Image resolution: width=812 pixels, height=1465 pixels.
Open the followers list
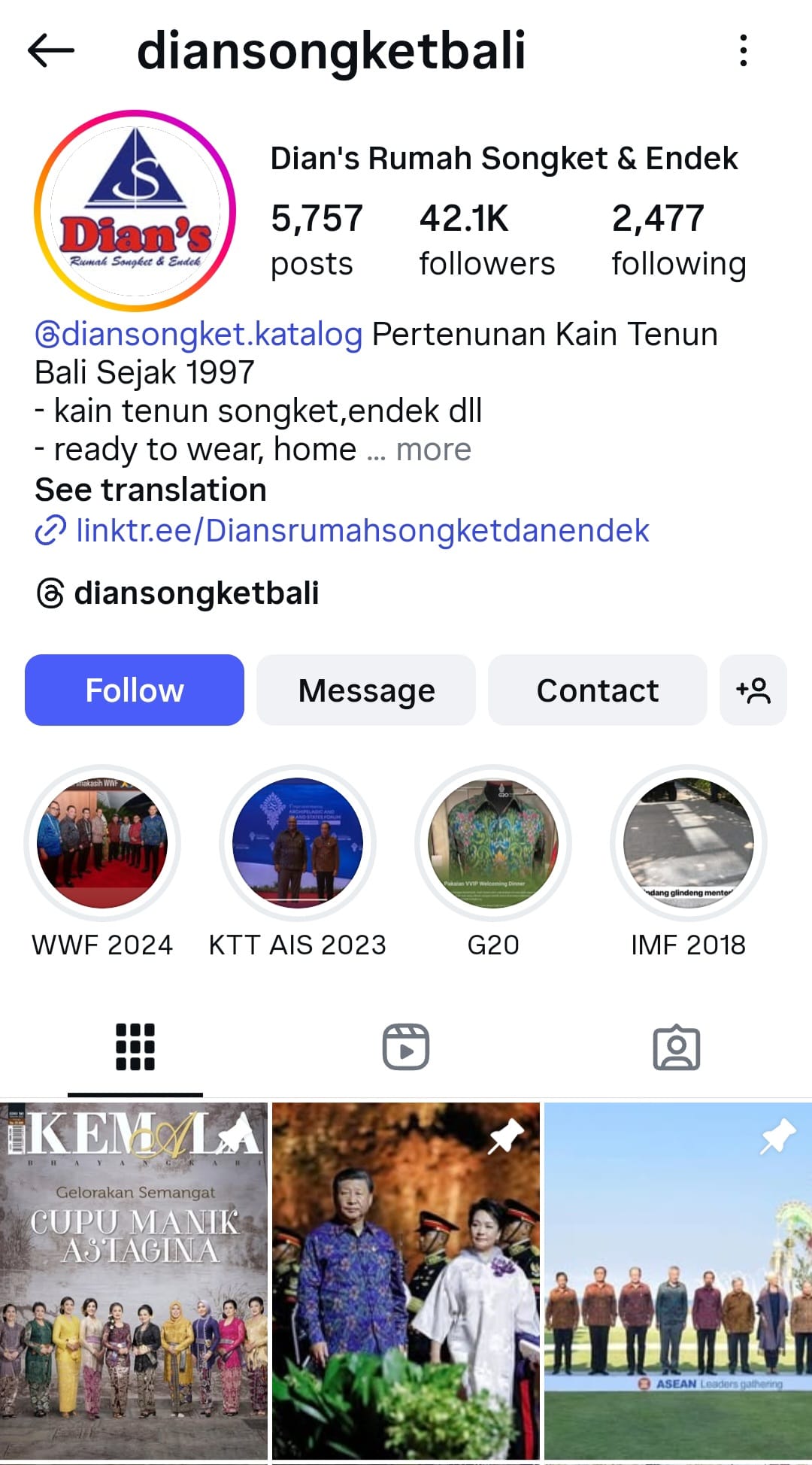point(486,240)
